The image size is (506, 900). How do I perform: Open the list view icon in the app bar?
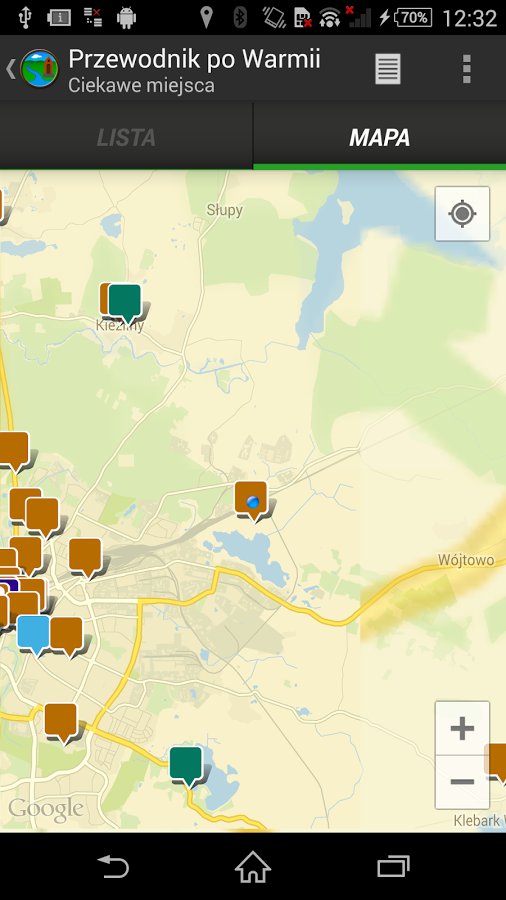[388, 69]
